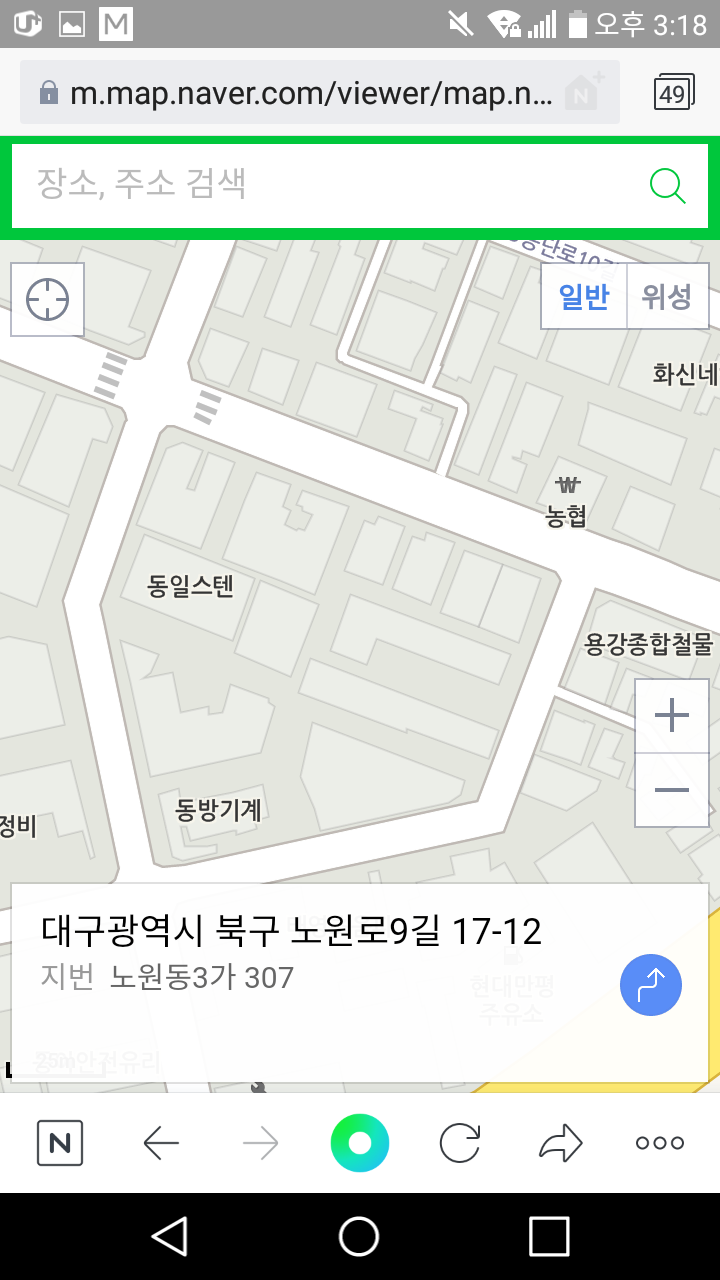Open the browser tab switcher showing 49
This screenshot has width=720, height=1280.
click(x=672, y=93)
